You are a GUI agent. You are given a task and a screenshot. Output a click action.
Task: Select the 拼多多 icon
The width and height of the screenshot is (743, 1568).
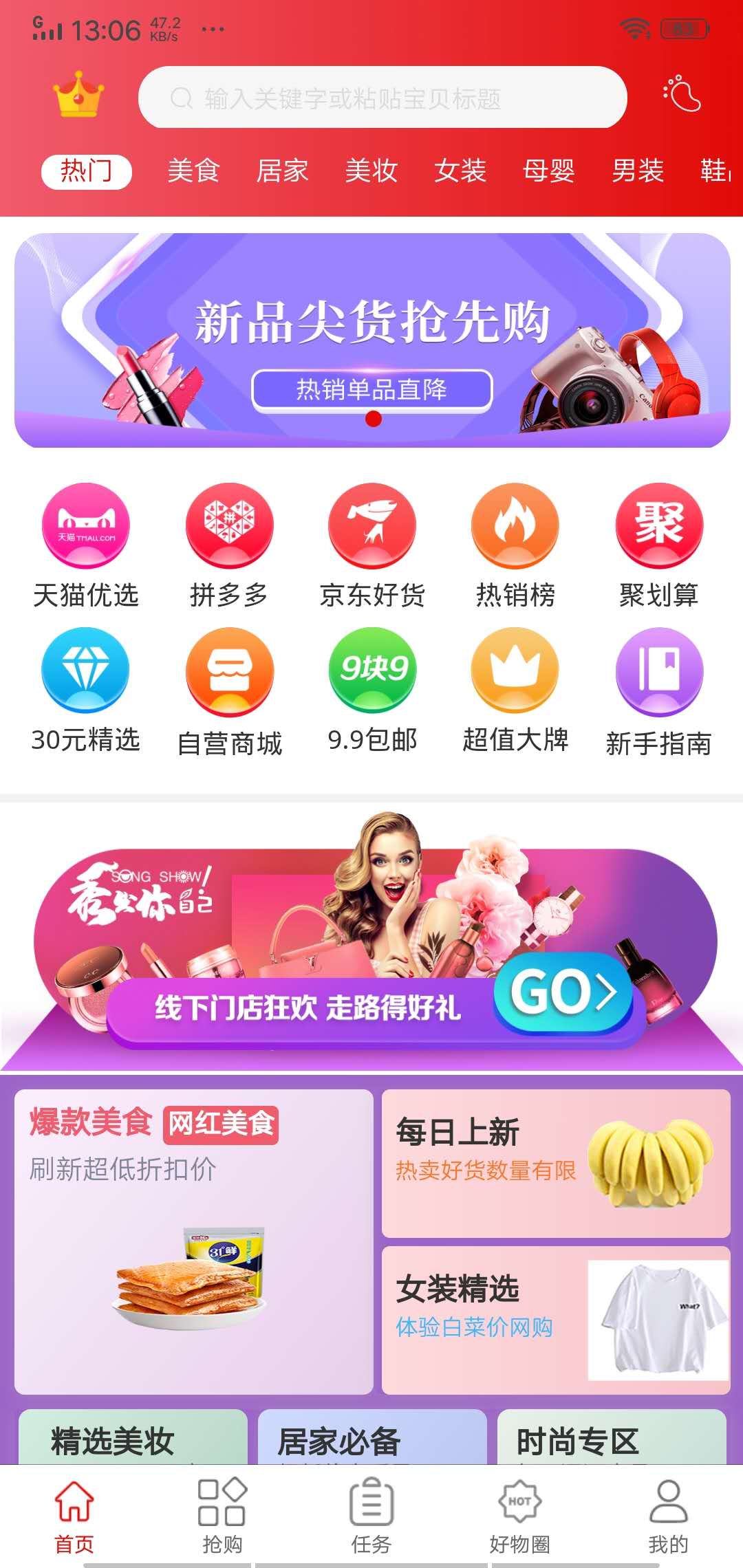[228, 526]
